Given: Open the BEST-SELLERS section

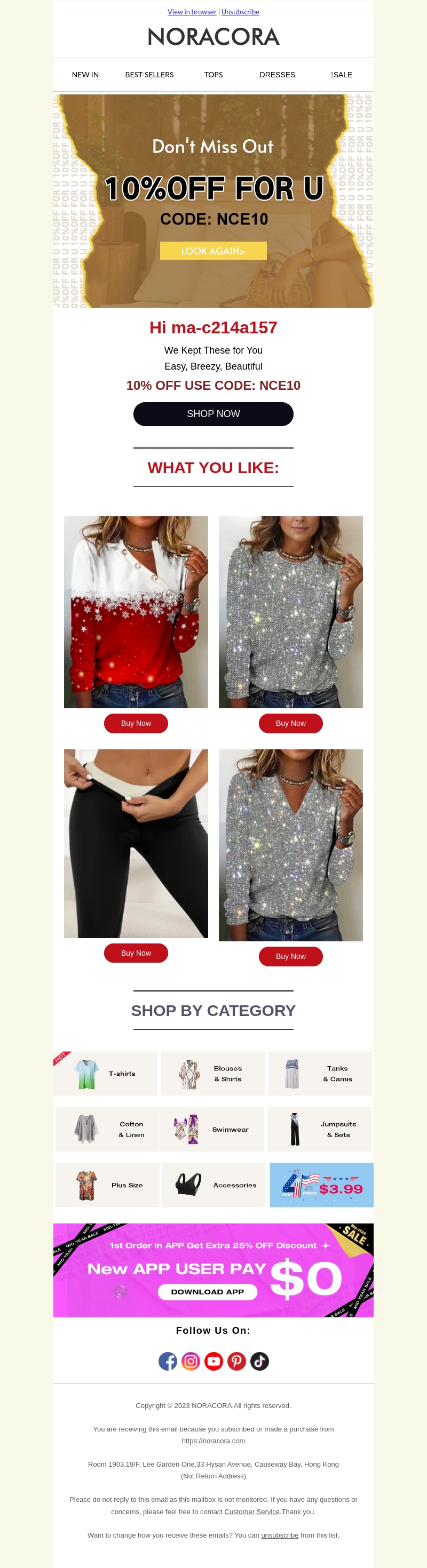Looking at the screenshot, I should [149, 75].
